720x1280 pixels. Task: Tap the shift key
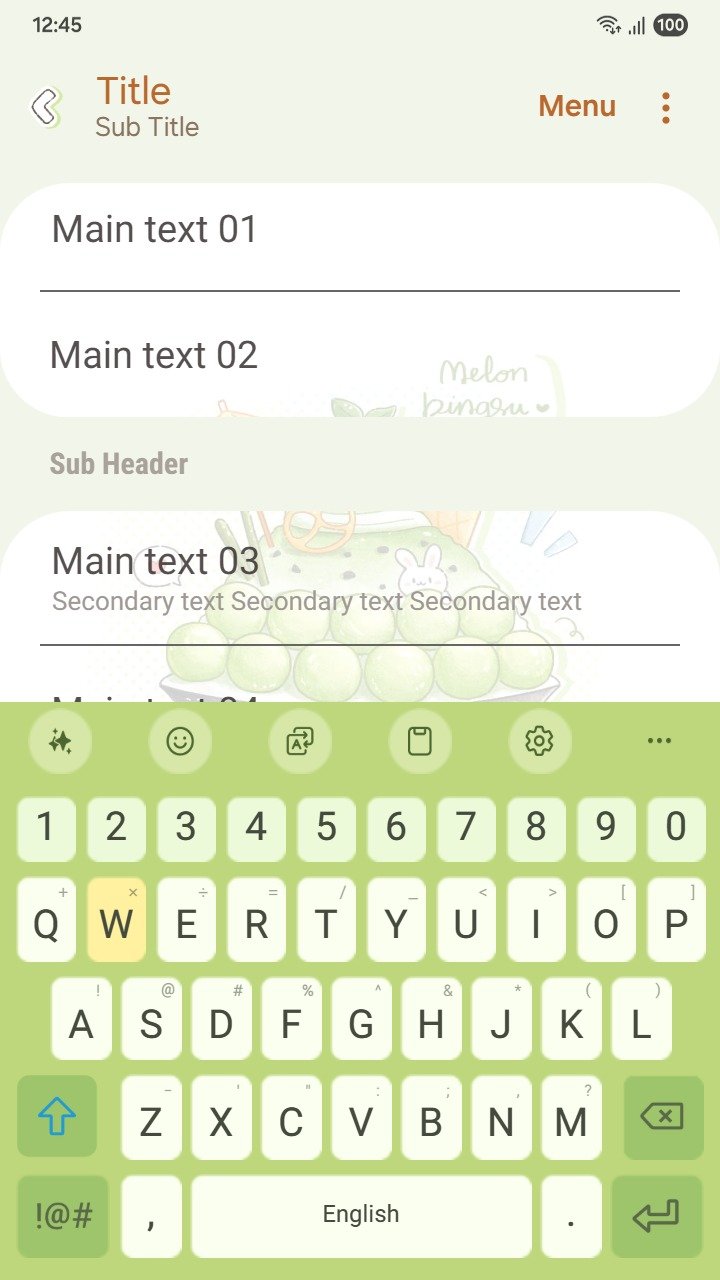[x=57, y=1116]
